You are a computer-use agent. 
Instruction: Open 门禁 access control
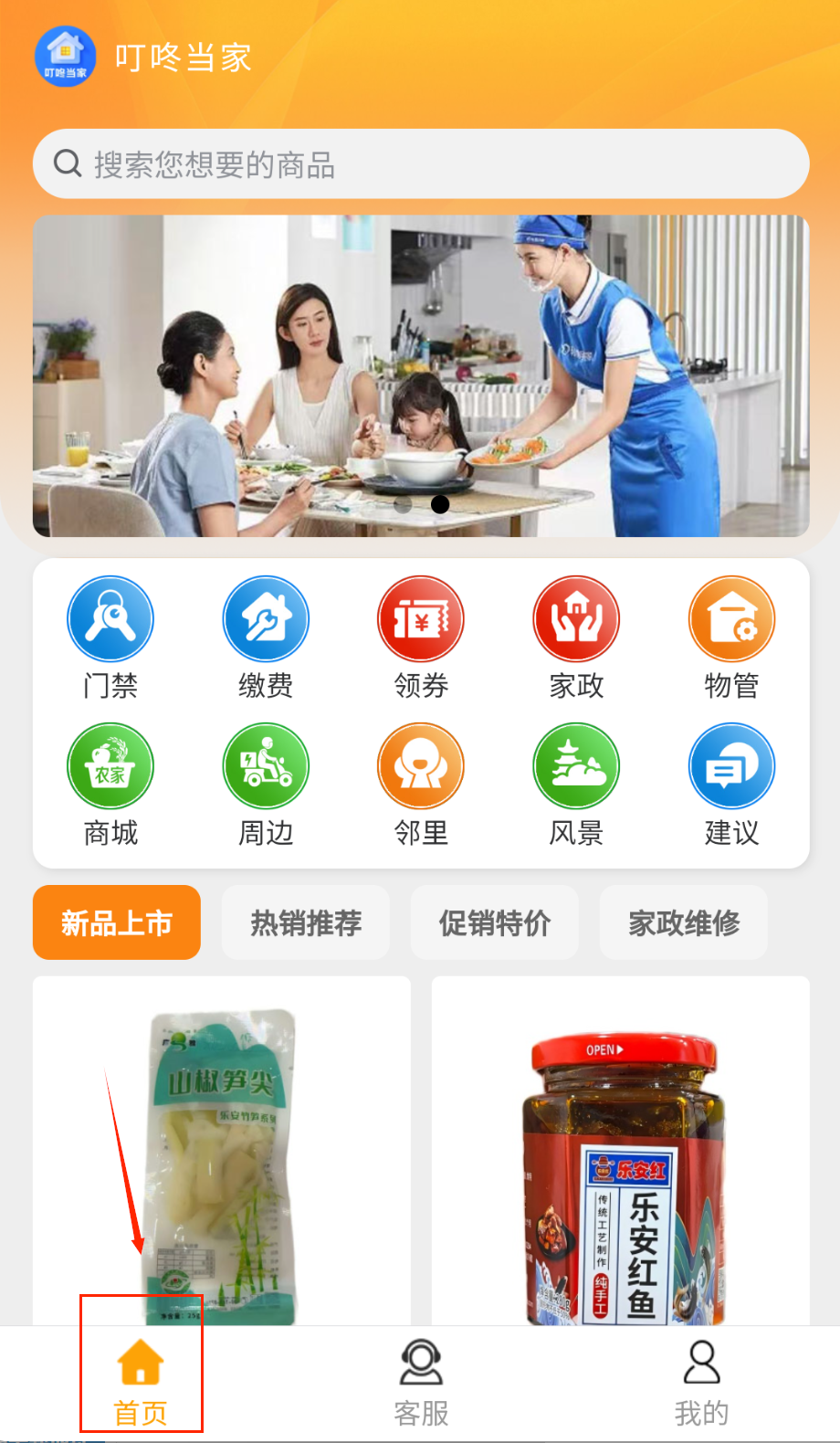[x=110, y=637]
